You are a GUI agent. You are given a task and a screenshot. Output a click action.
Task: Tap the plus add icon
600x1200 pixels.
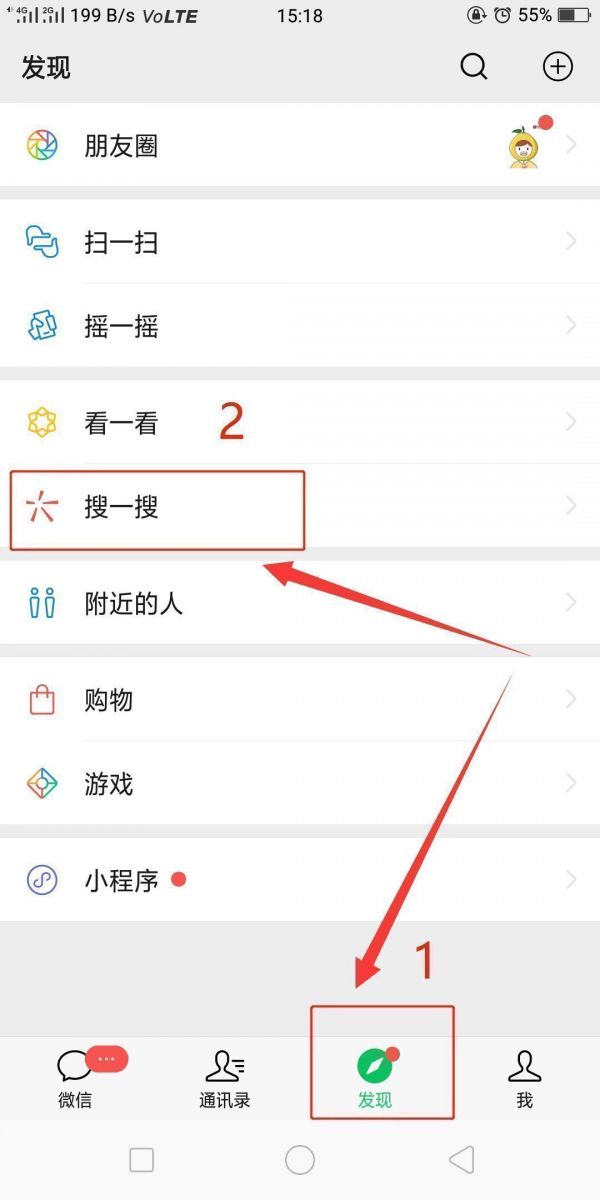(557, 67)
